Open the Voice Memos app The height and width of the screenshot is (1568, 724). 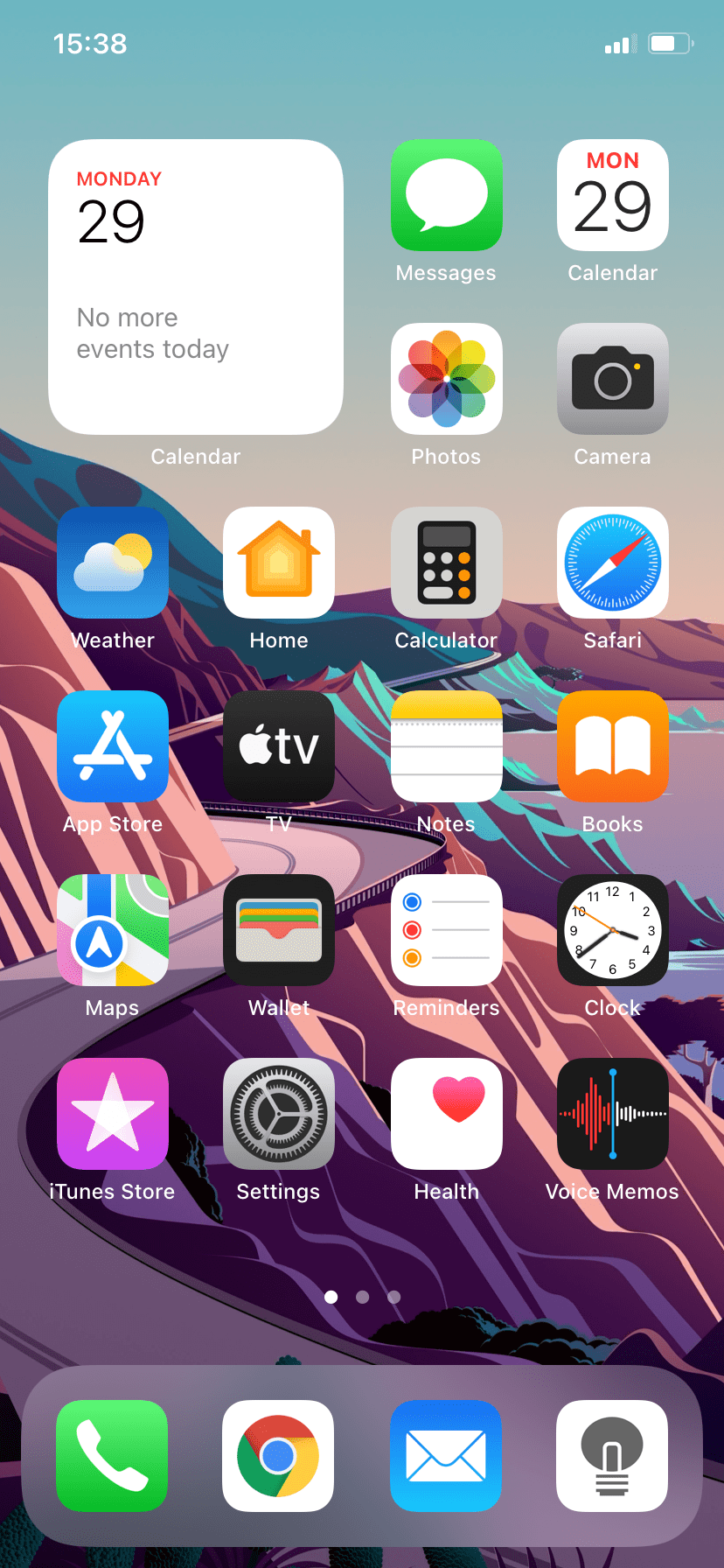[612, 1114]
